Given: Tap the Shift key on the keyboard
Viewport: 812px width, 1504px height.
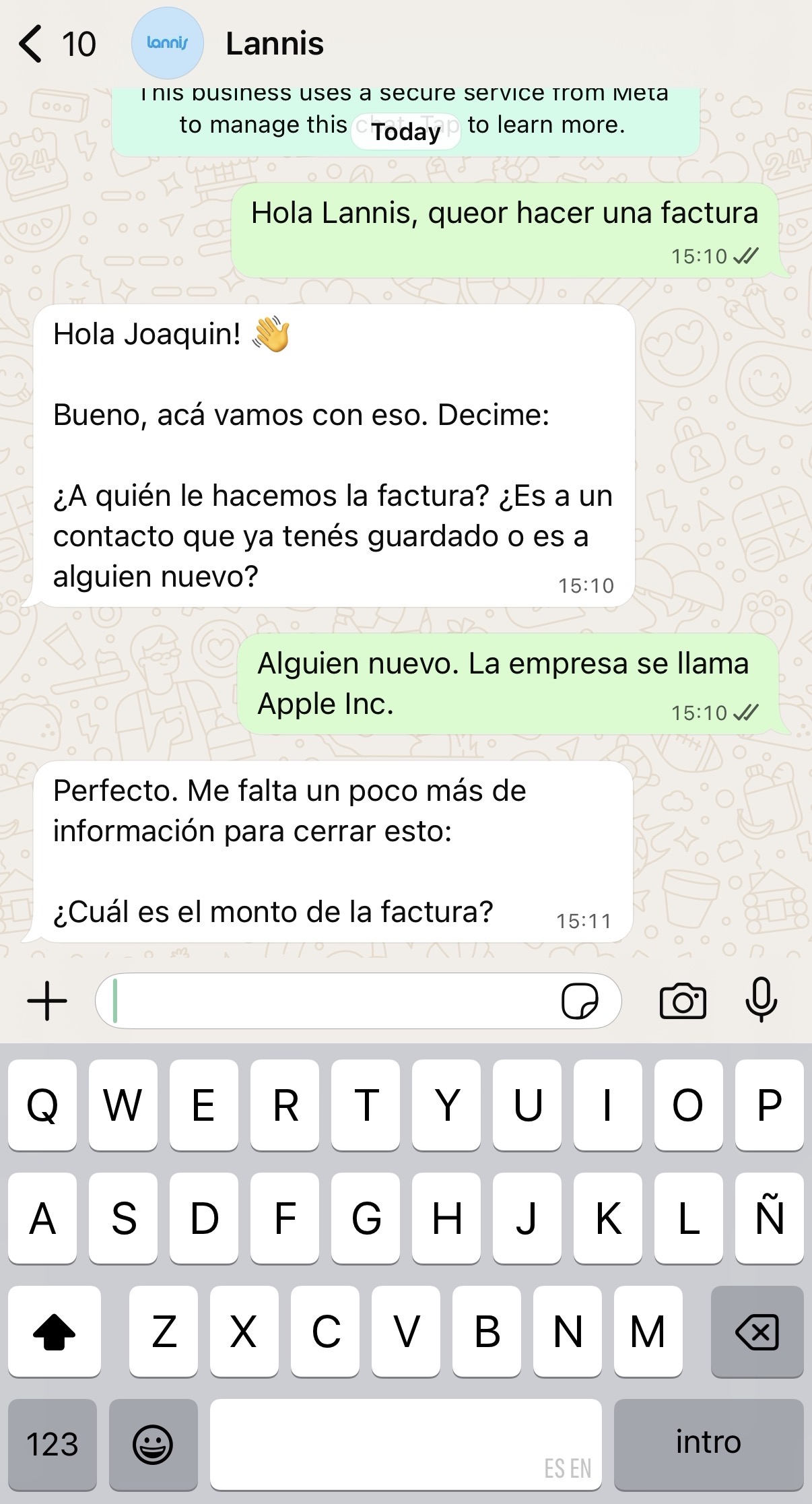Looking at the screenshot, I should click(54, 1332).
